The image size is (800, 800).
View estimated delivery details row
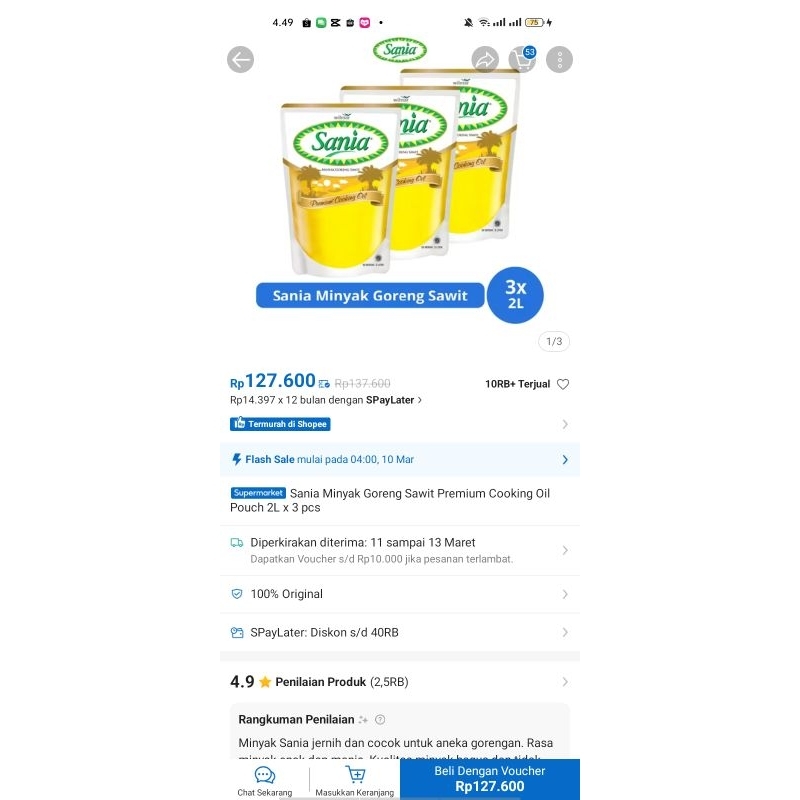click(x=400, y=550)
